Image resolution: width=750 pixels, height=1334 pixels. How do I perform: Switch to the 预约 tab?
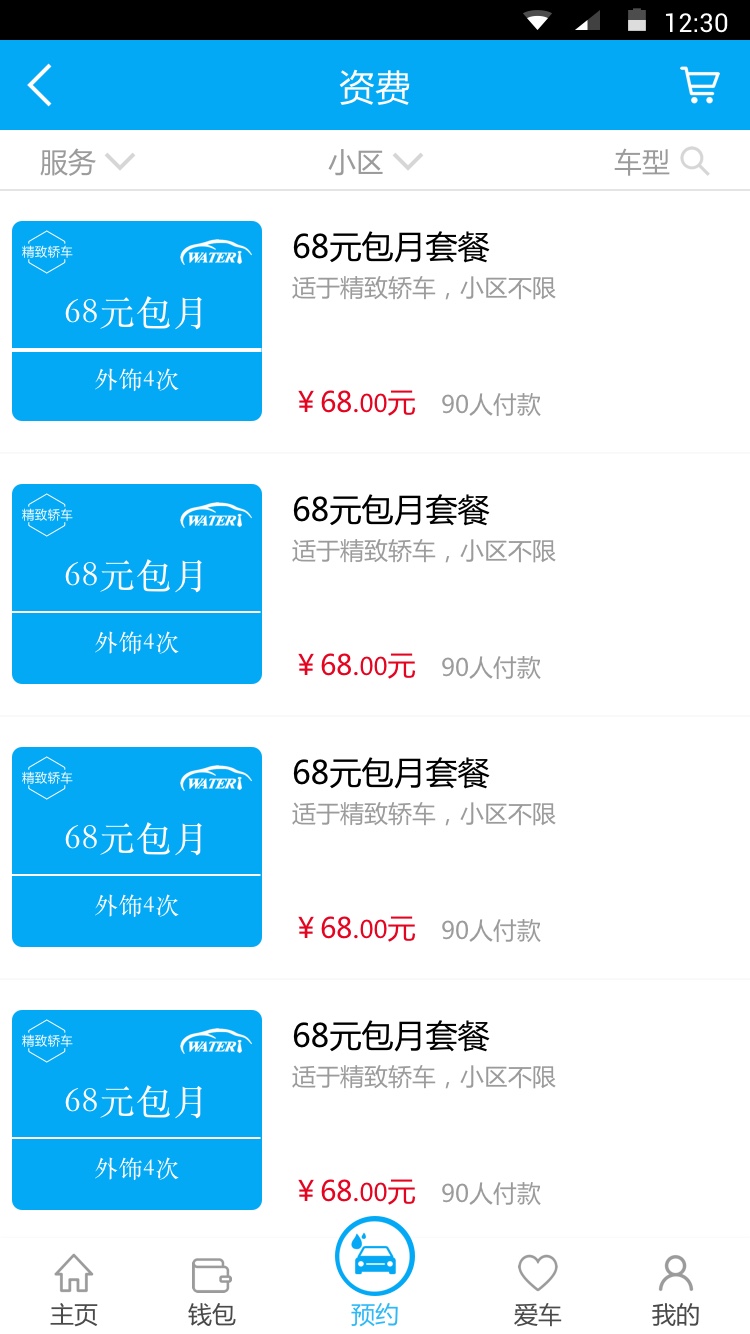375,1285
